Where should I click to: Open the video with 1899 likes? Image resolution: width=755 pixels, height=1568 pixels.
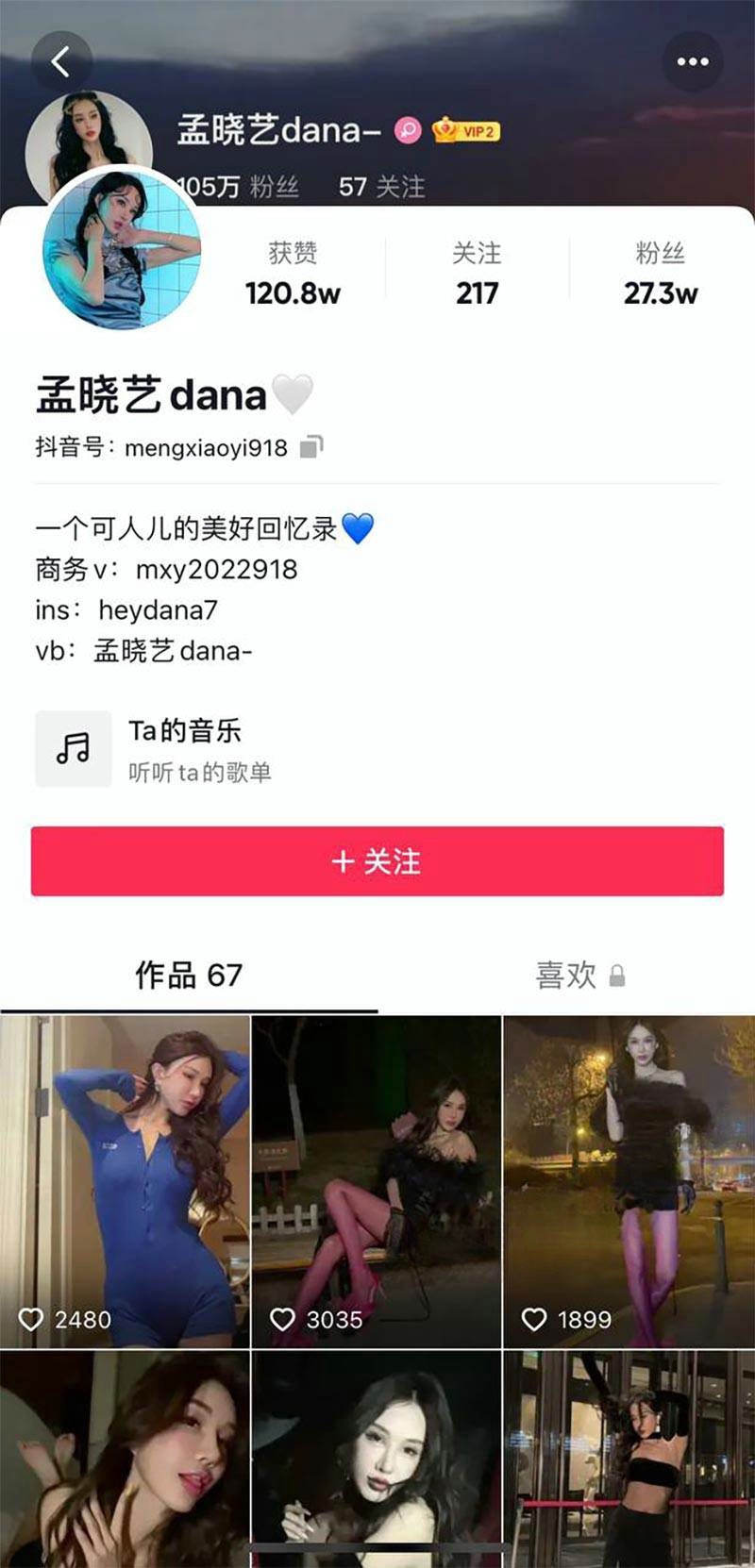(629, 1181)
